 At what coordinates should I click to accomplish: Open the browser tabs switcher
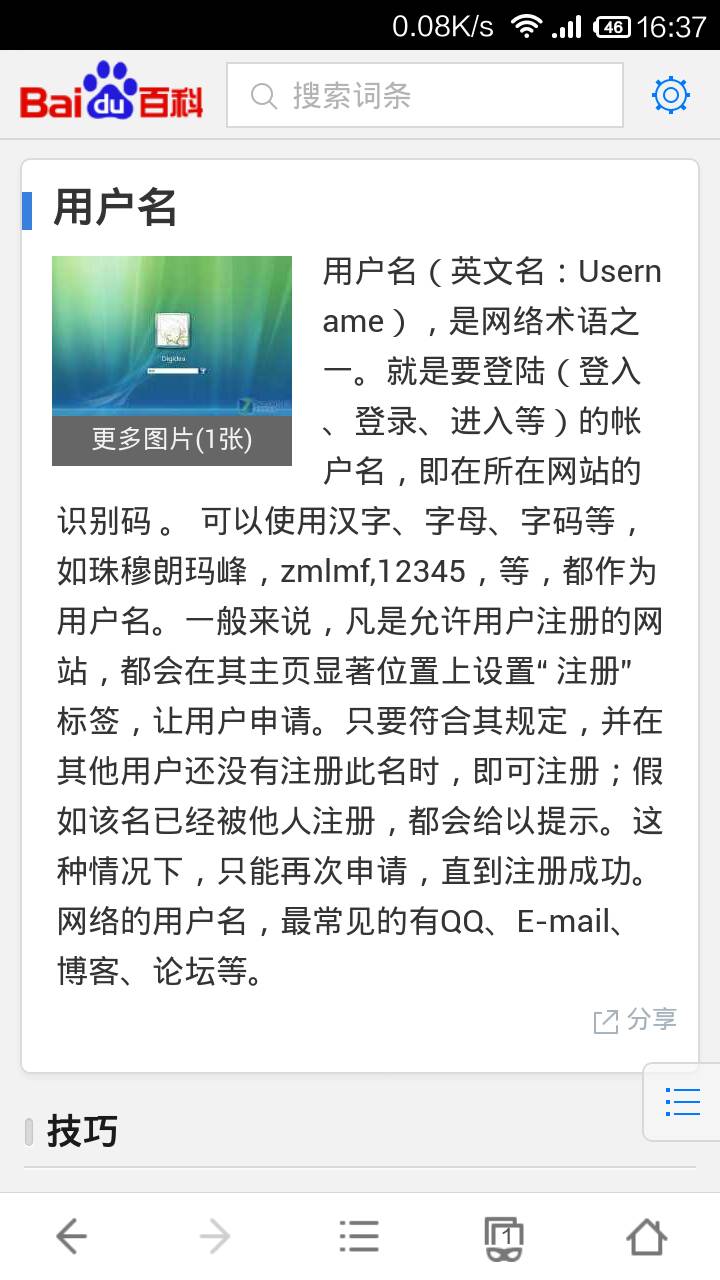[x=504, y=1238]
